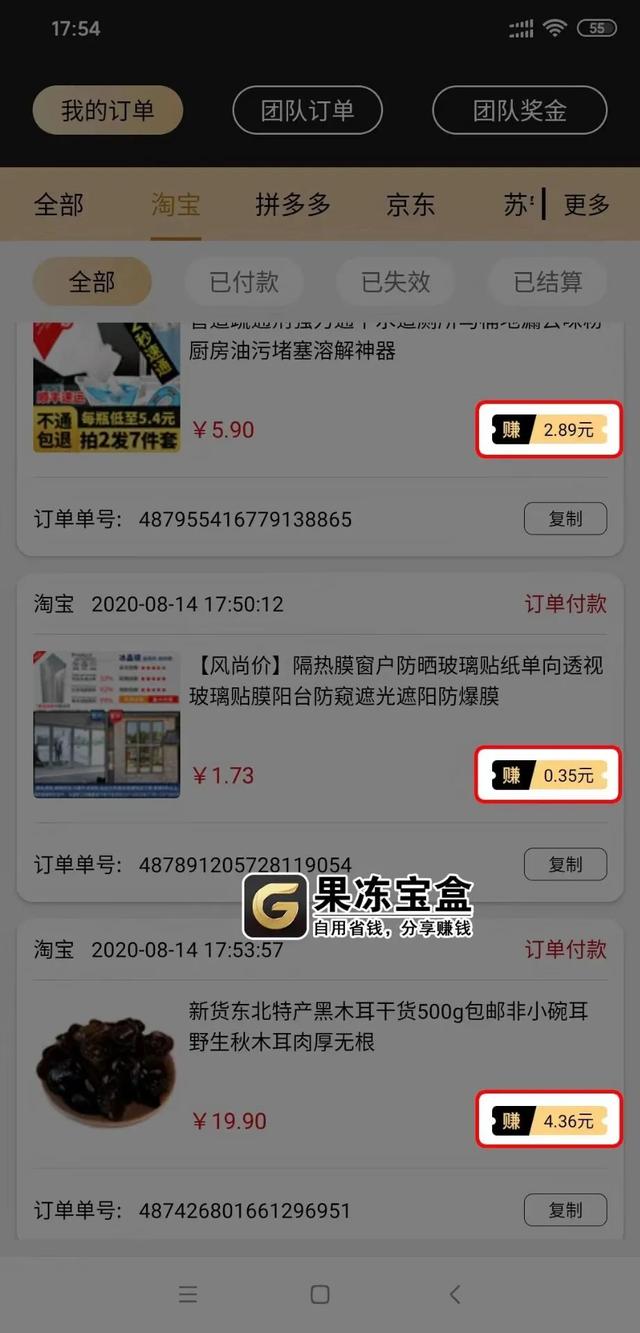Screen dimensions: 640x1333
Task: Filter orders by 已付款
Action: (244, 282)
